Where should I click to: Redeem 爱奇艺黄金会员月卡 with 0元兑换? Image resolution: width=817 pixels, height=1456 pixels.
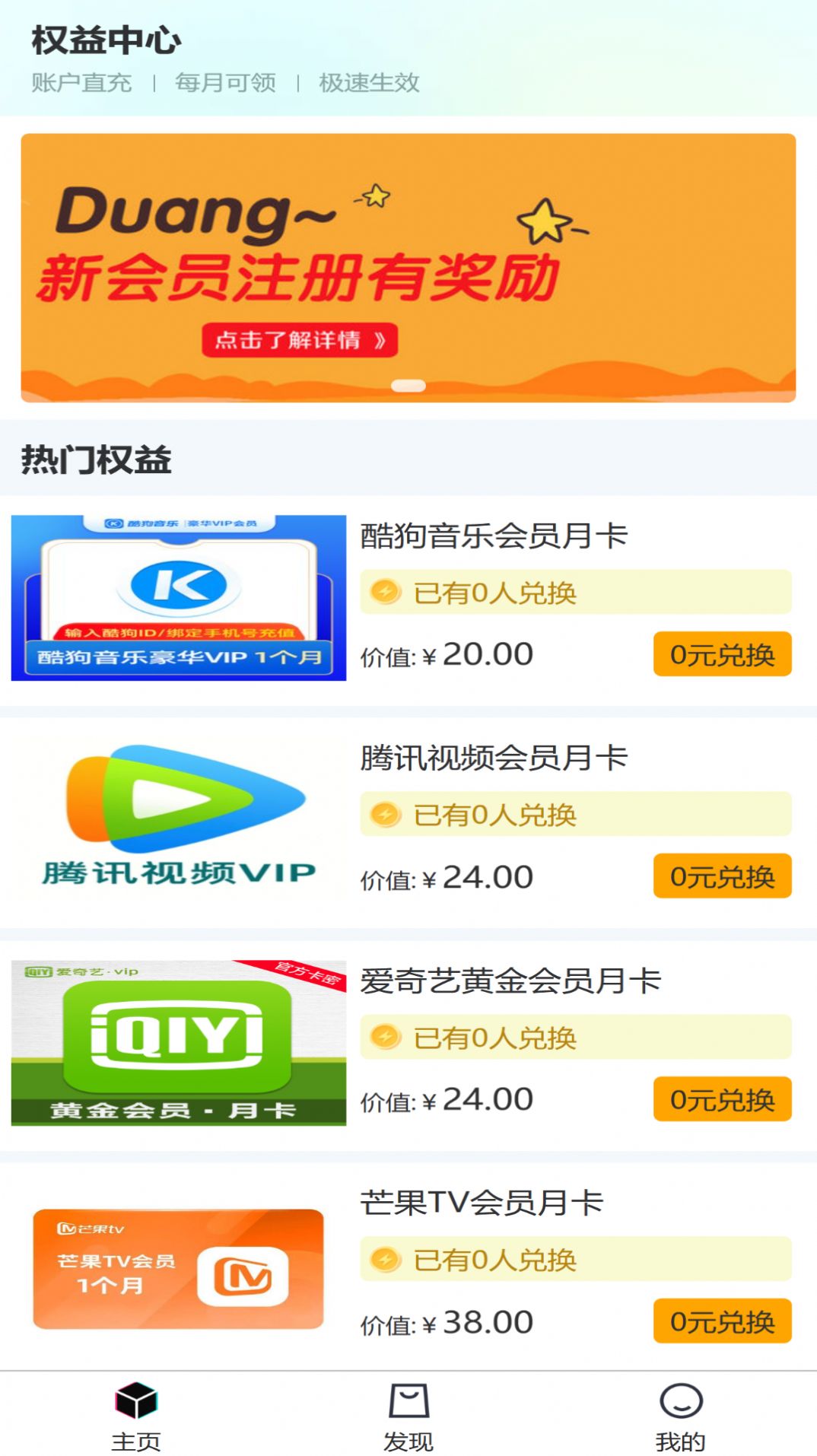coord(721,1098)
